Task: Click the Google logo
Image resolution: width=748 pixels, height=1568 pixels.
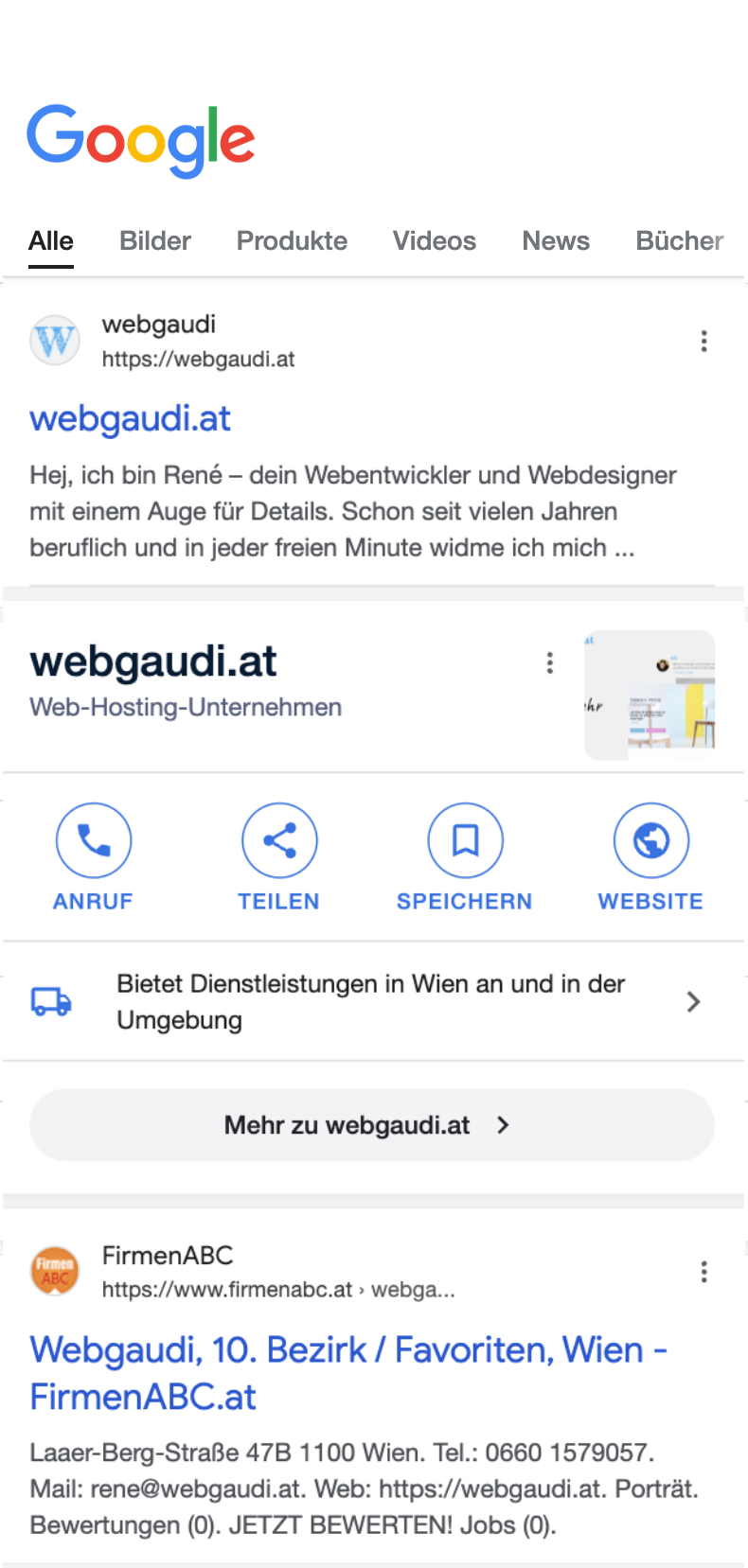Action: [x=140, y=140]
